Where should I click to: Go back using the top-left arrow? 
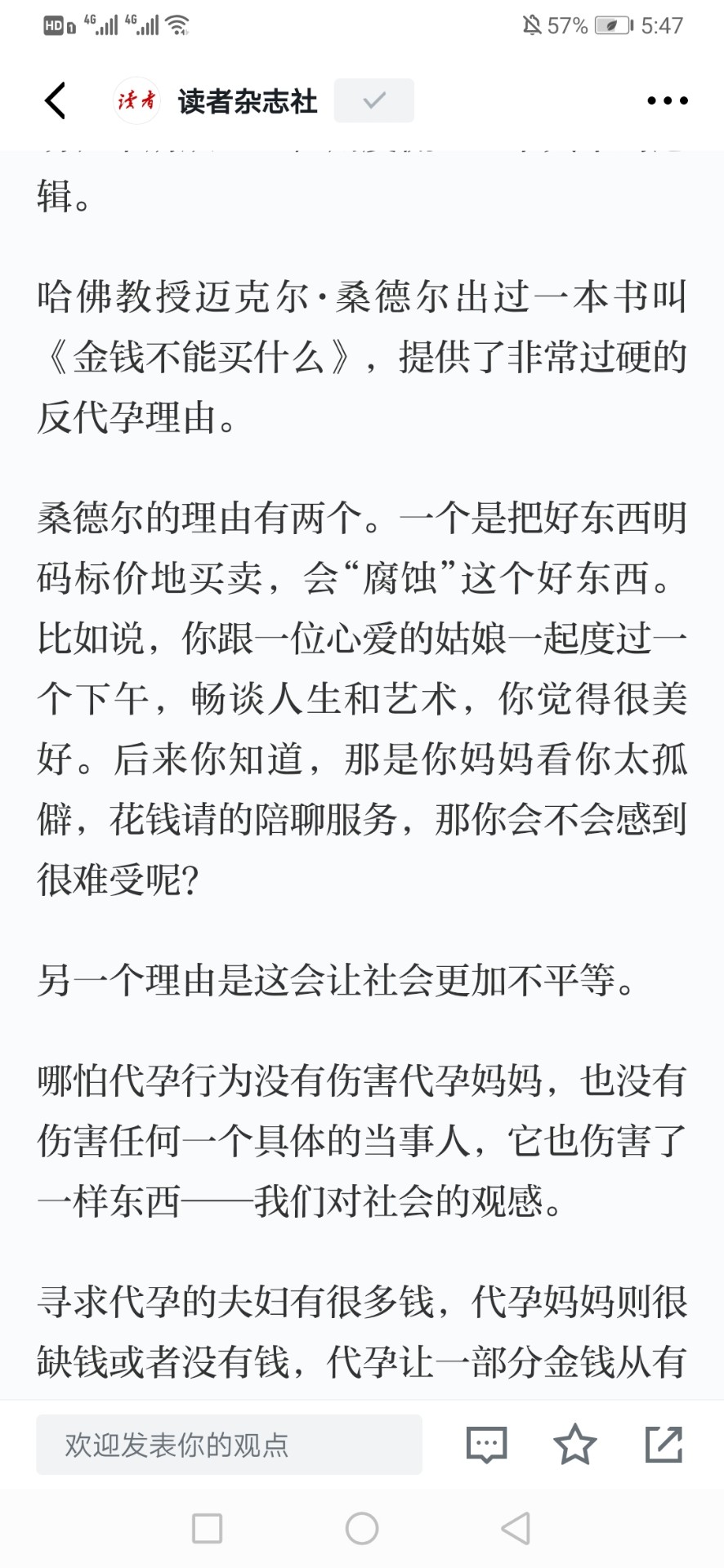point(56,101)
